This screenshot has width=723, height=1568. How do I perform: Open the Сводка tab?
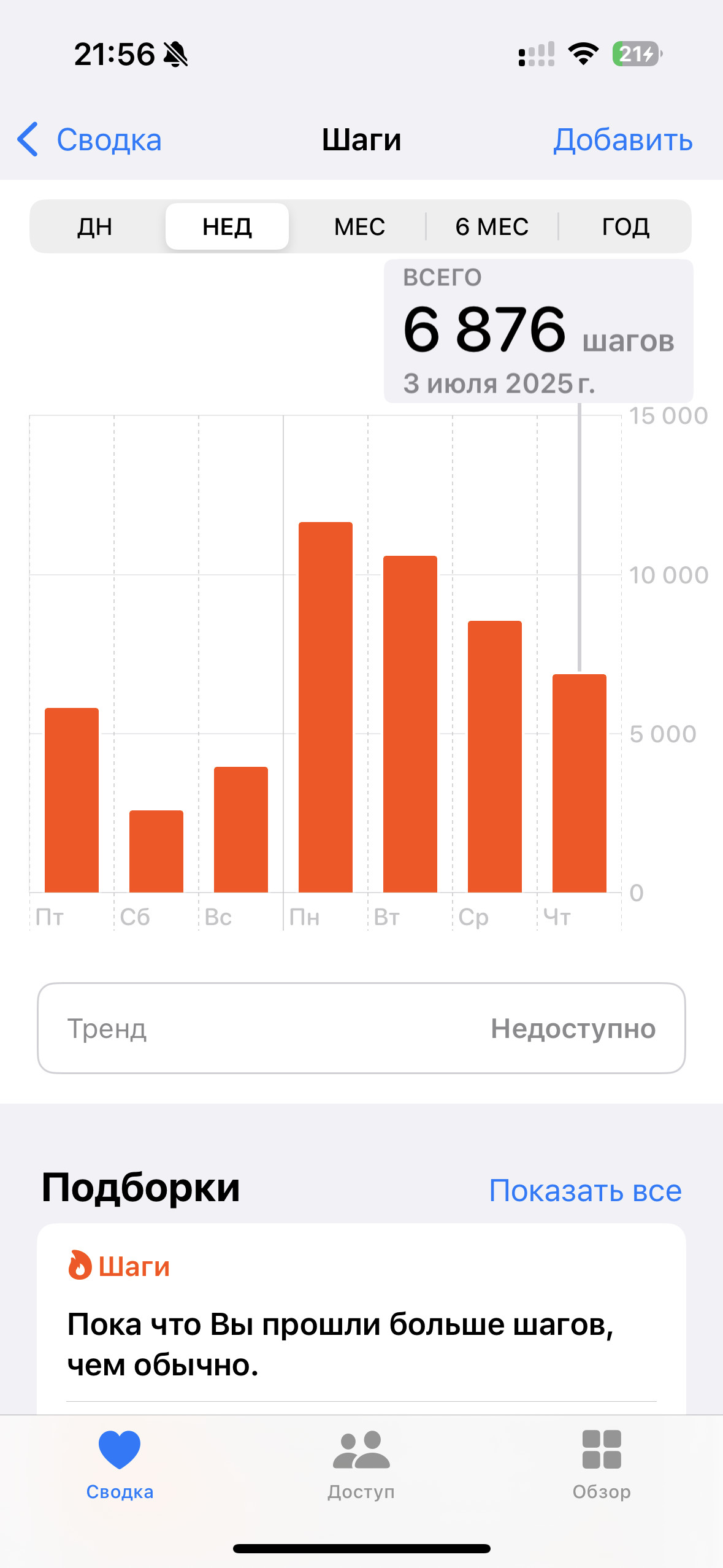120,1465
